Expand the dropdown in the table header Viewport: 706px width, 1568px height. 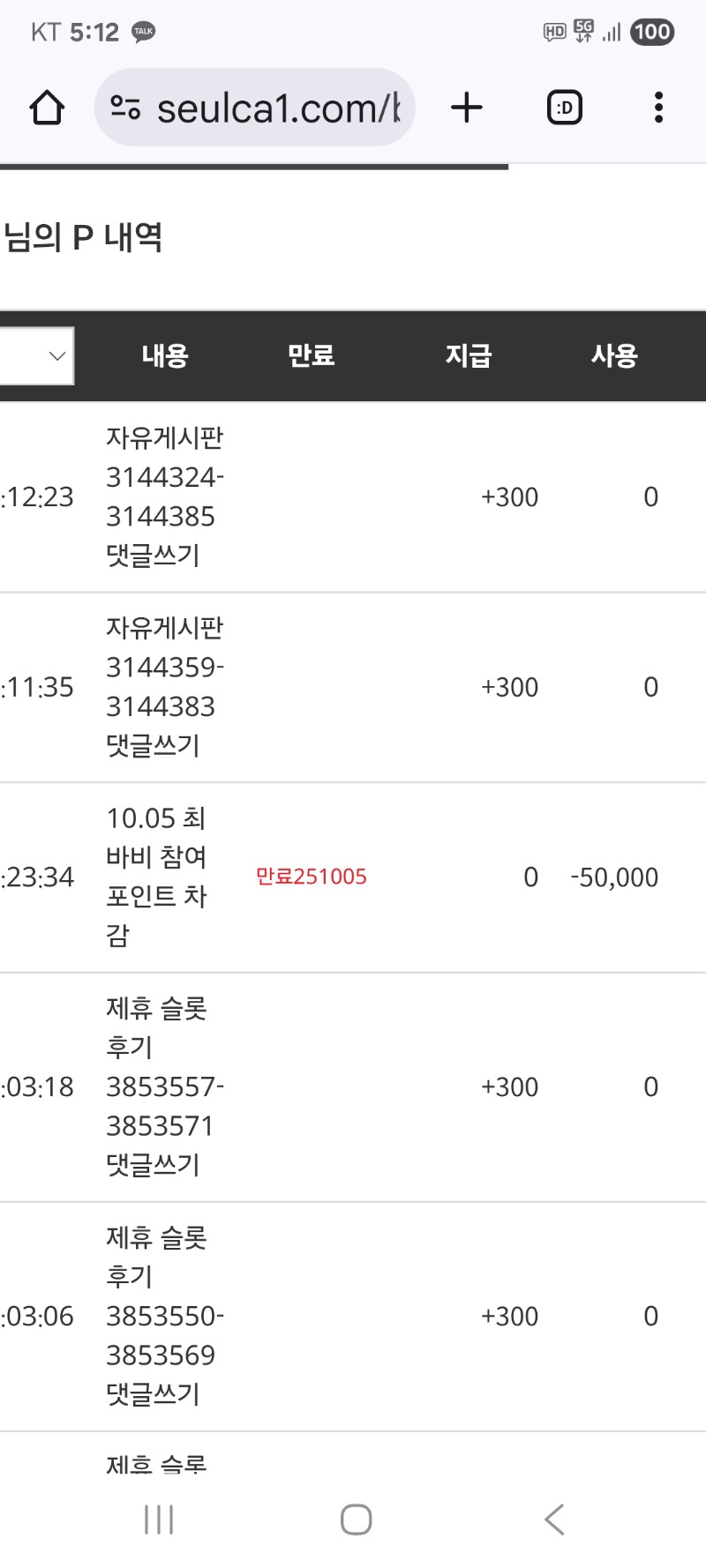click(x=37, y=356)
